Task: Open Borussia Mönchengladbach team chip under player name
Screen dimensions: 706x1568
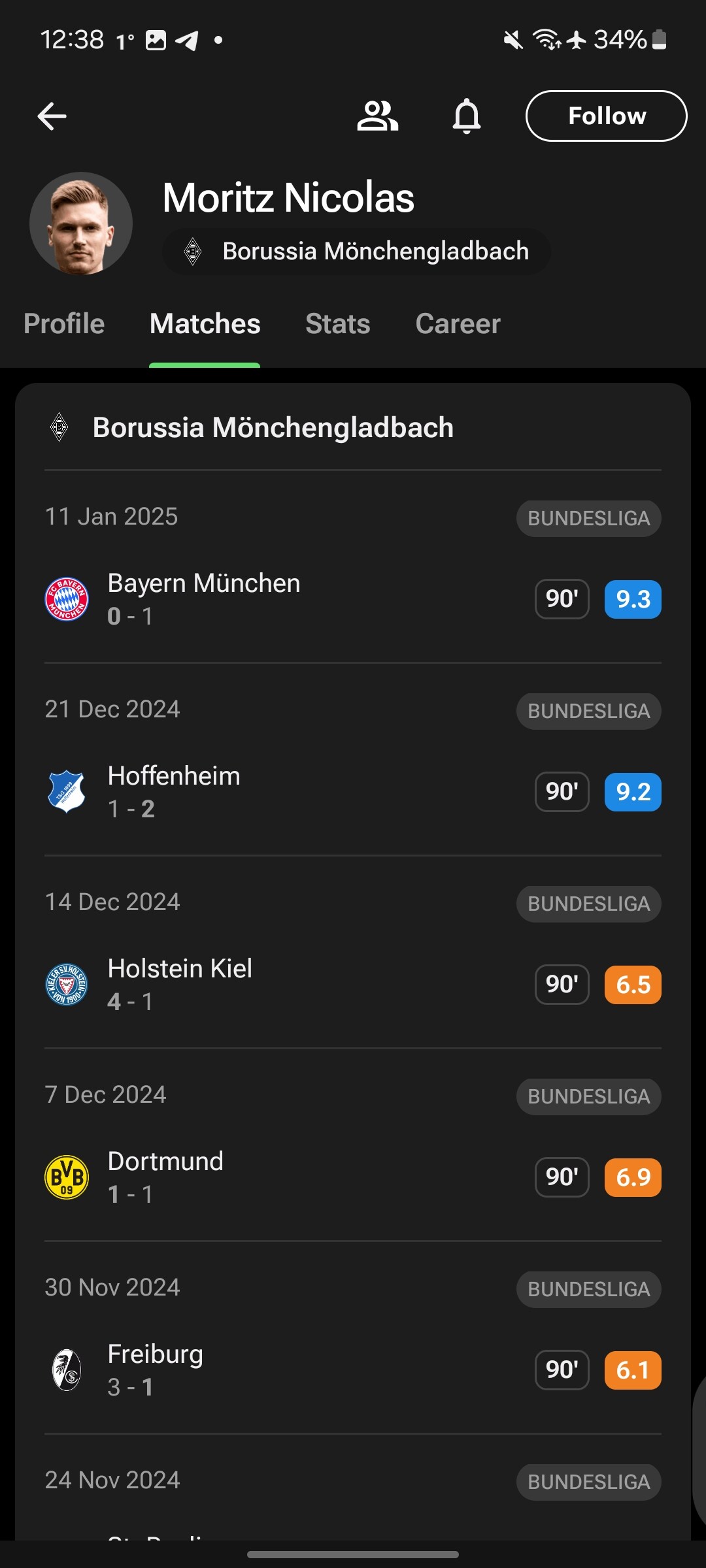Action: [x=356, y=252]
